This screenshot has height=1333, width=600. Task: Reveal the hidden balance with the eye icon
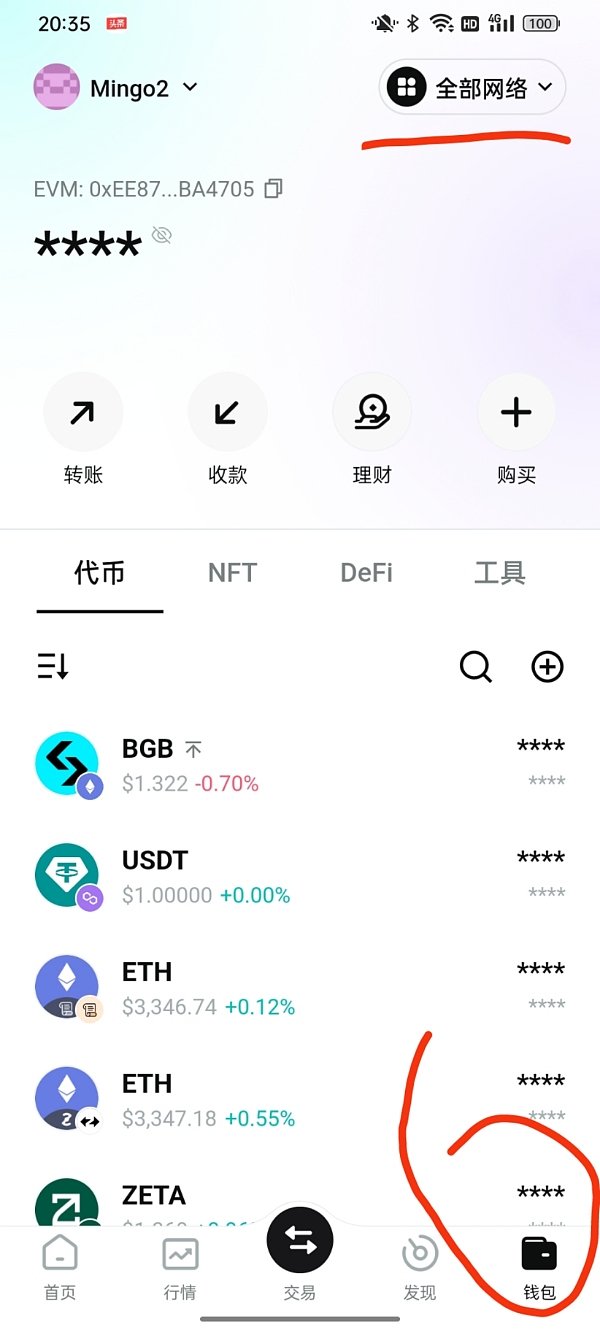(162, 236)
